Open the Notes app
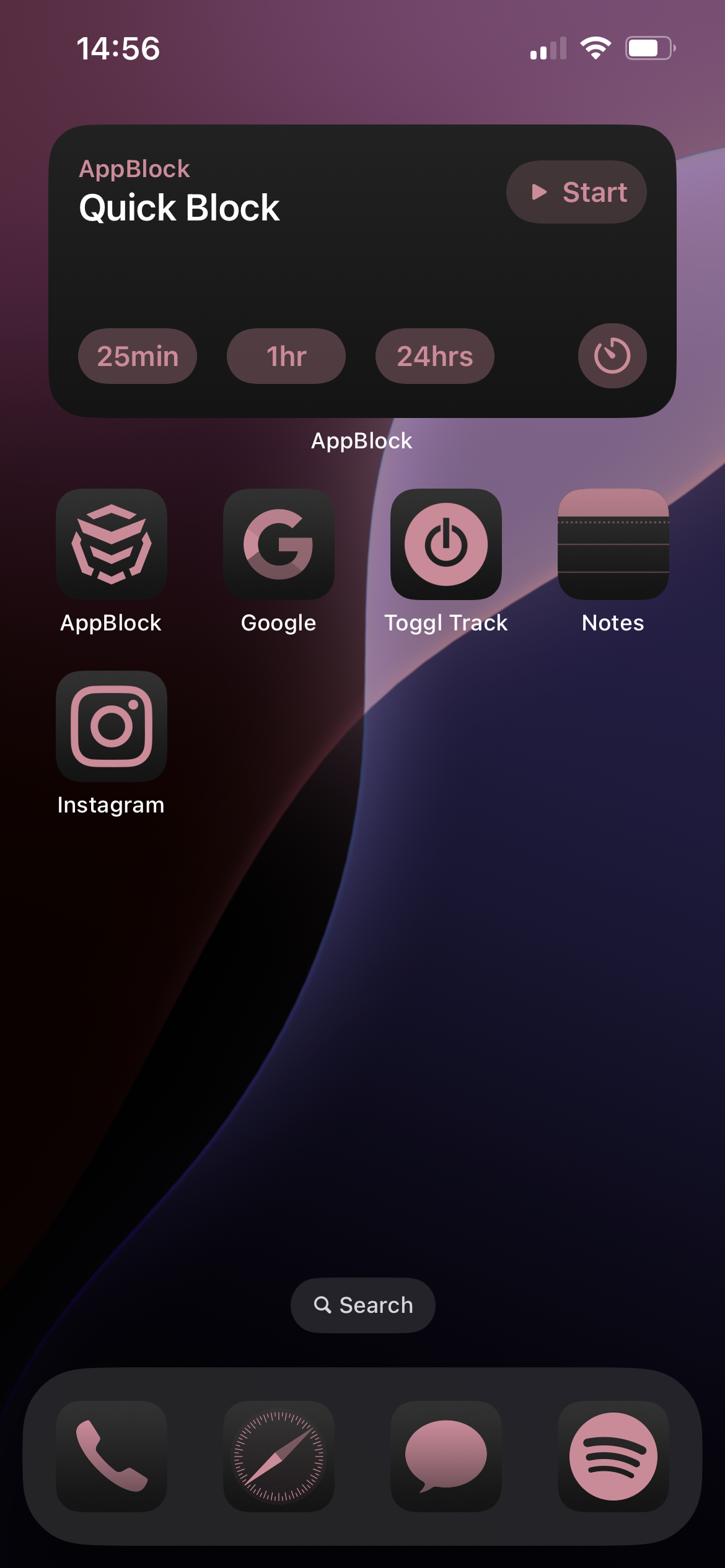Screen dimensions: 725x1568 click(x=613, y=544)
